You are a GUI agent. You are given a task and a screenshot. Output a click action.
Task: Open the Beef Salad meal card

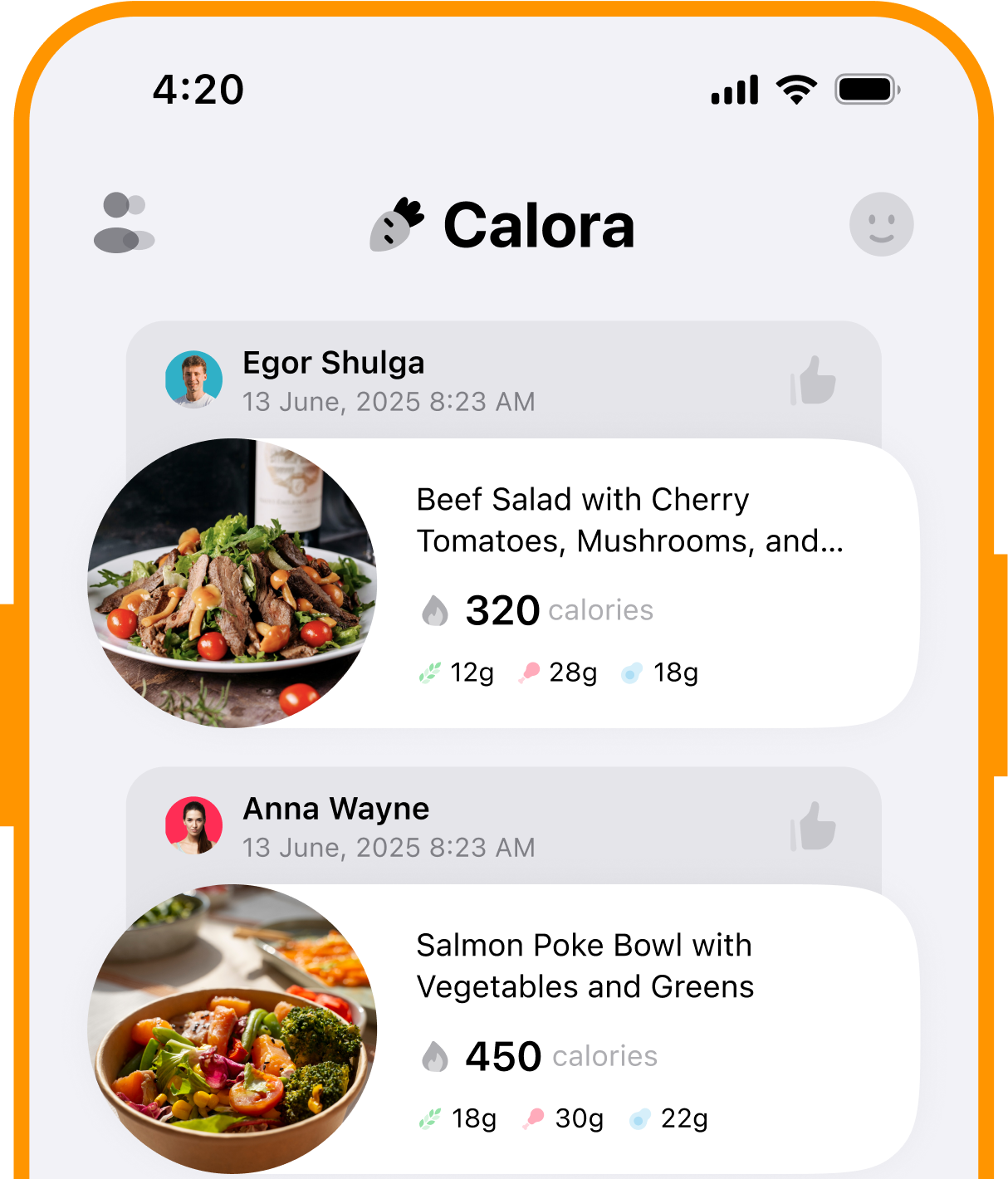click(629, 583)
